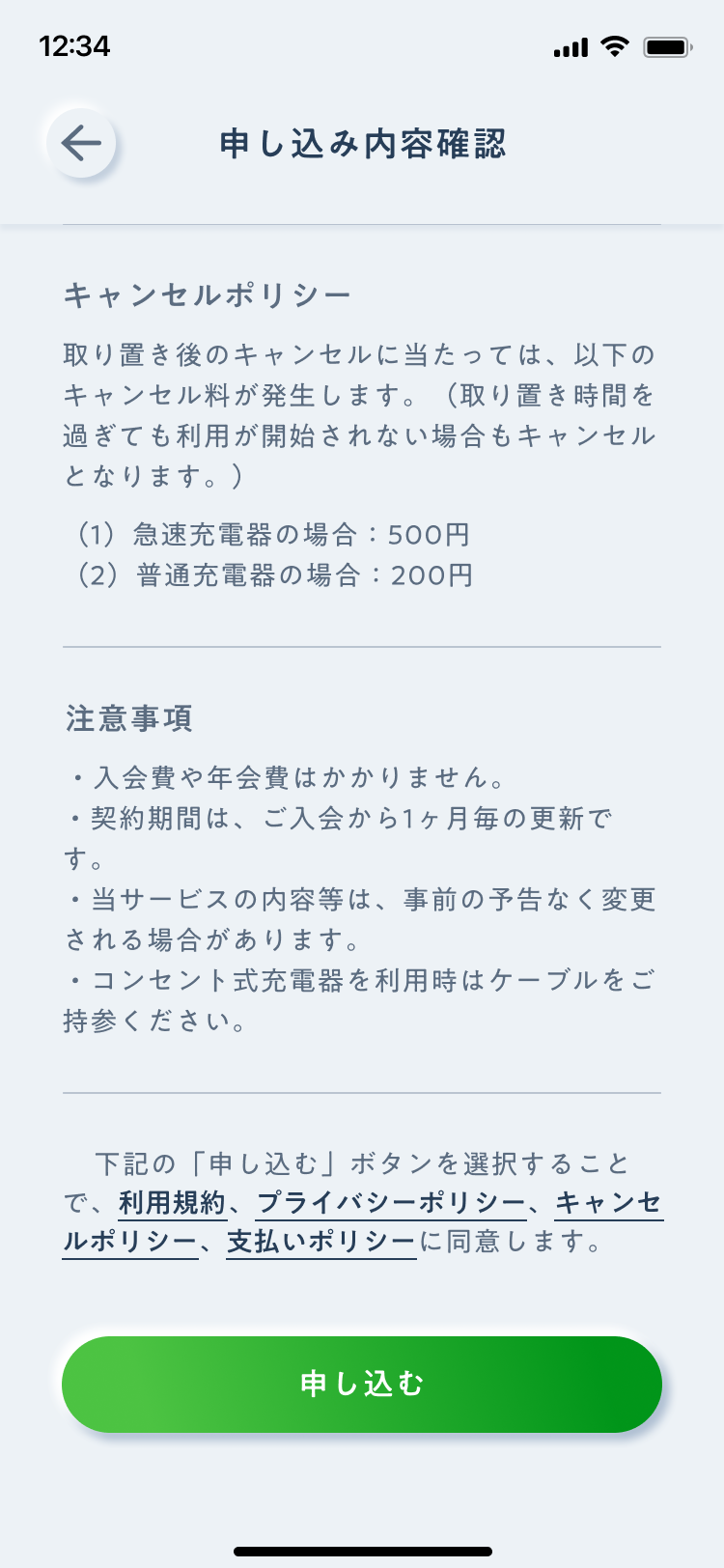Open the プライバシーポリシー link
This screenshot has width=724, height=1568.
pos(391,1203)
